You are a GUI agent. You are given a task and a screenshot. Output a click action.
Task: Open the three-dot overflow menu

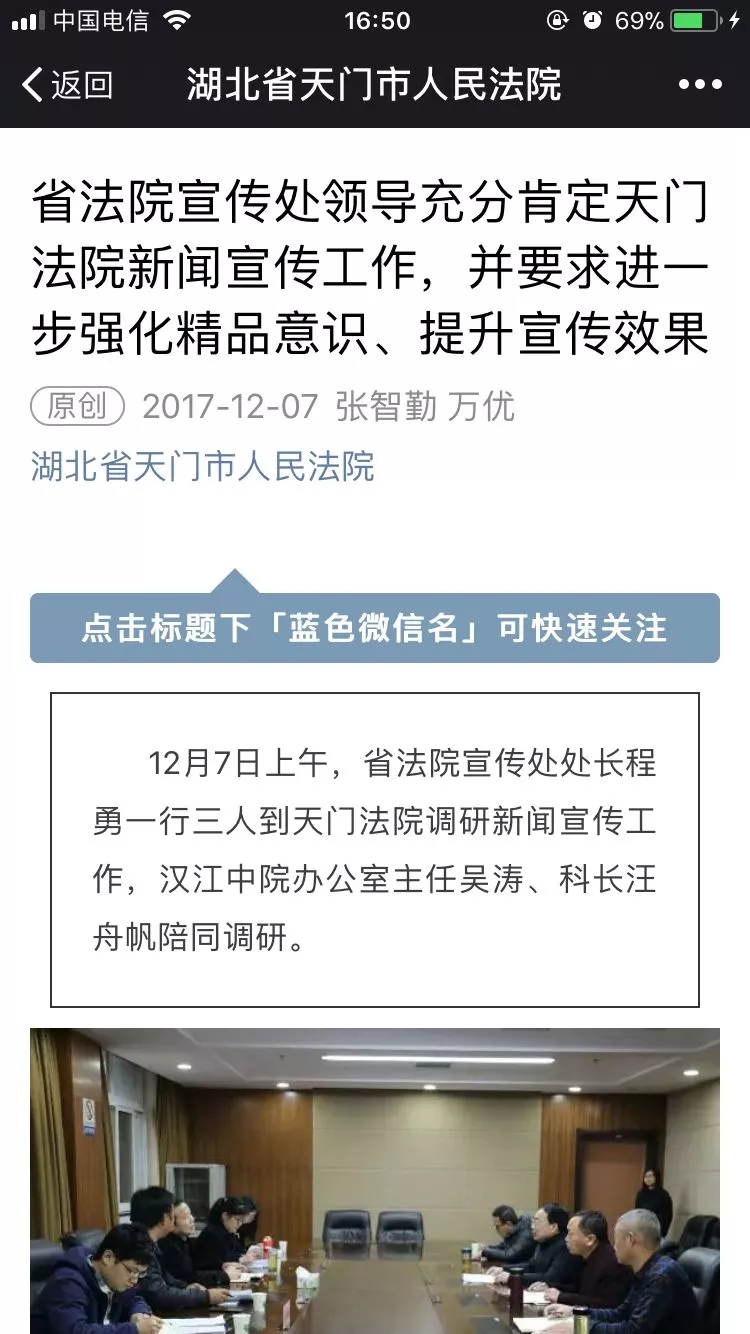tap(700, 85)
